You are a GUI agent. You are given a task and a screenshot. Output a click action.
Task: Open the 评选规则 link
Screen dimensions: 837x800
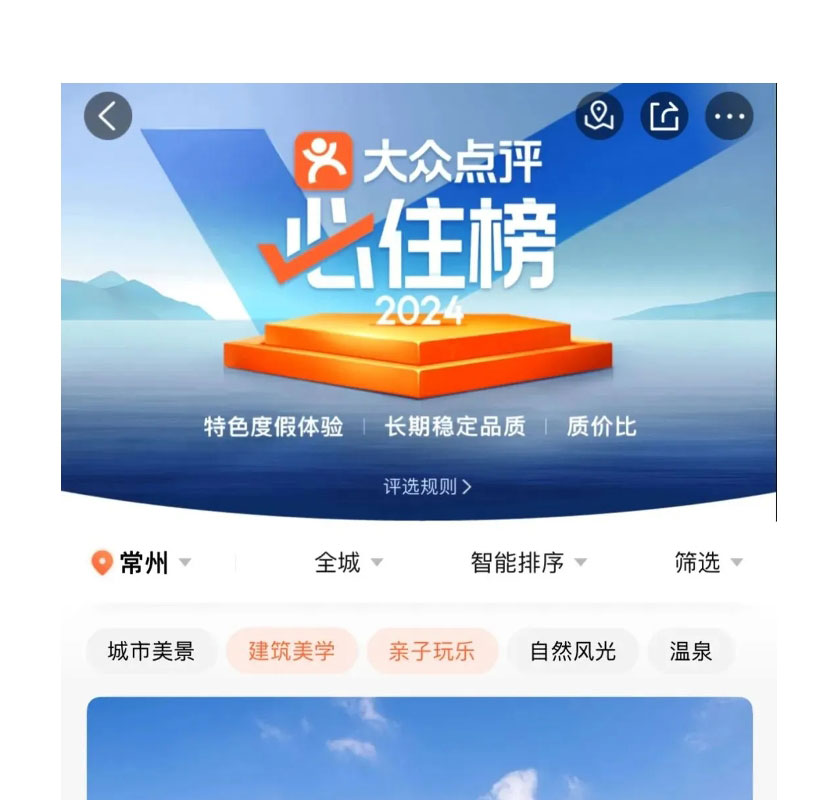[x=427, y=487]
